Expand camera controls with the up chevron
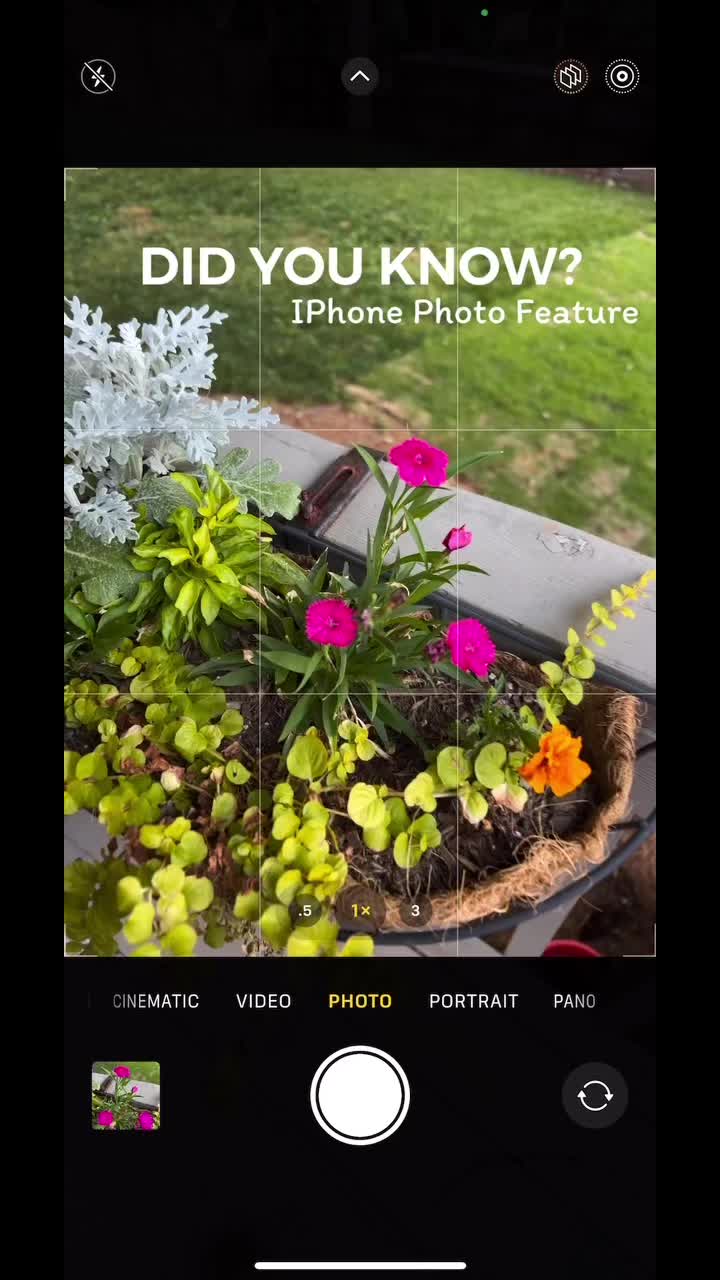720x1280 pixels. point(360,76)
